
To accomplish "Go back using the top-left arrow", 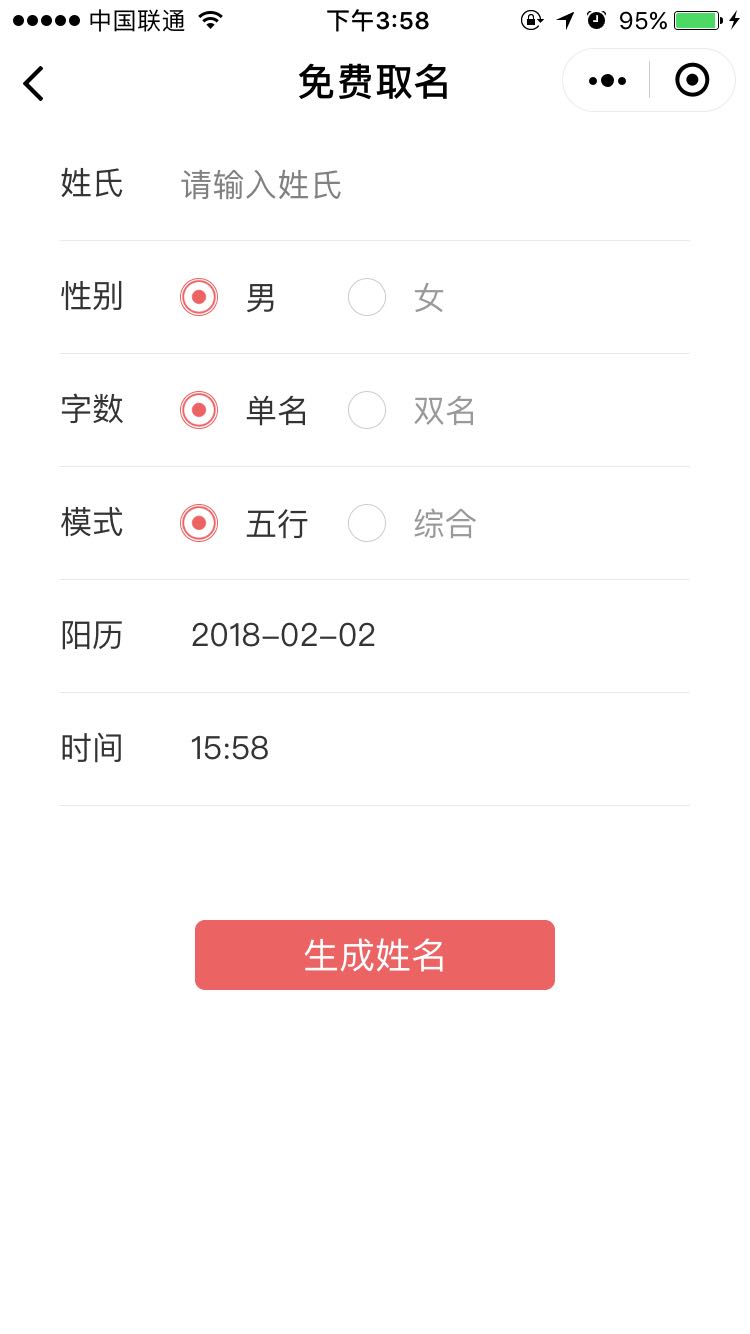I will click(x=34, y=83).
